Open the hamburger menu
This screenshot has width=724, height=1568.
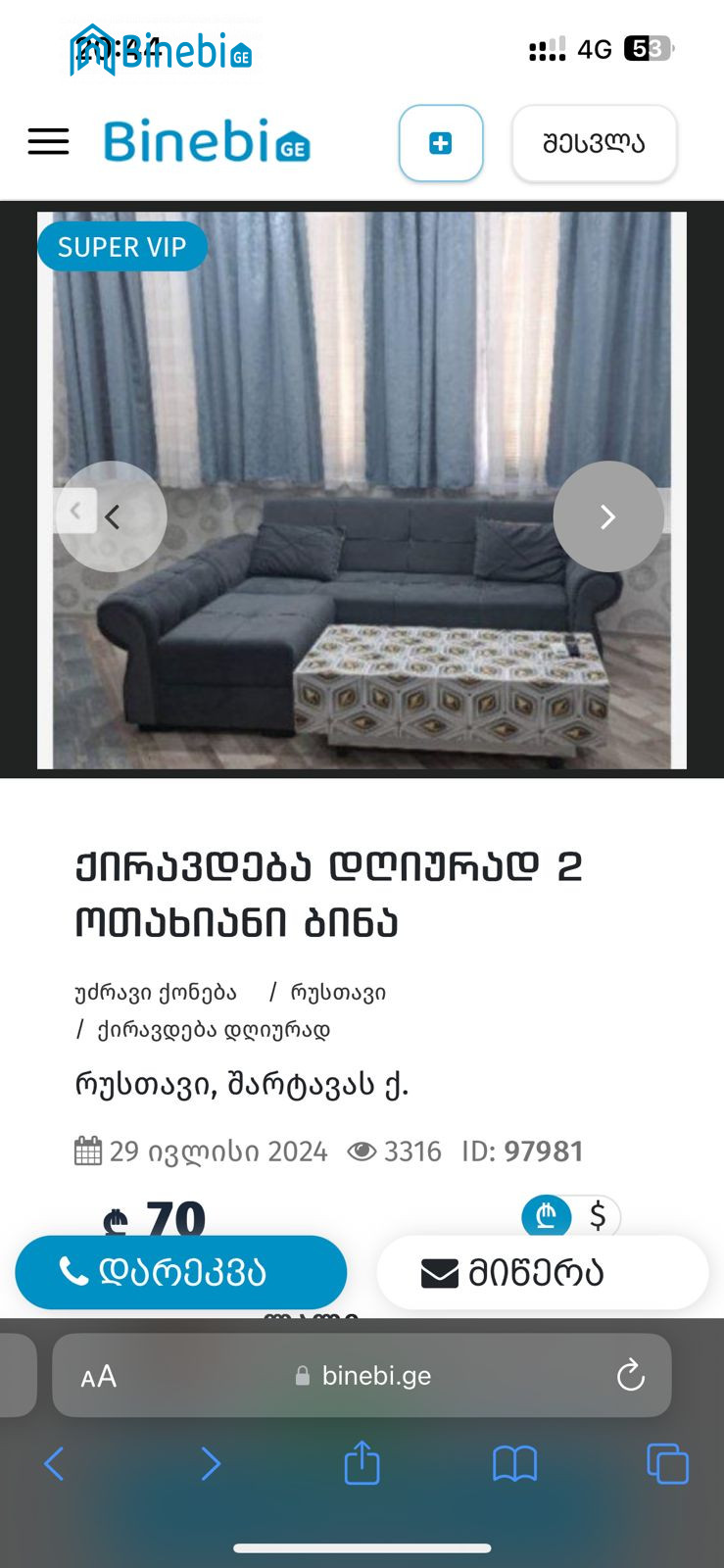pos(48,142)
